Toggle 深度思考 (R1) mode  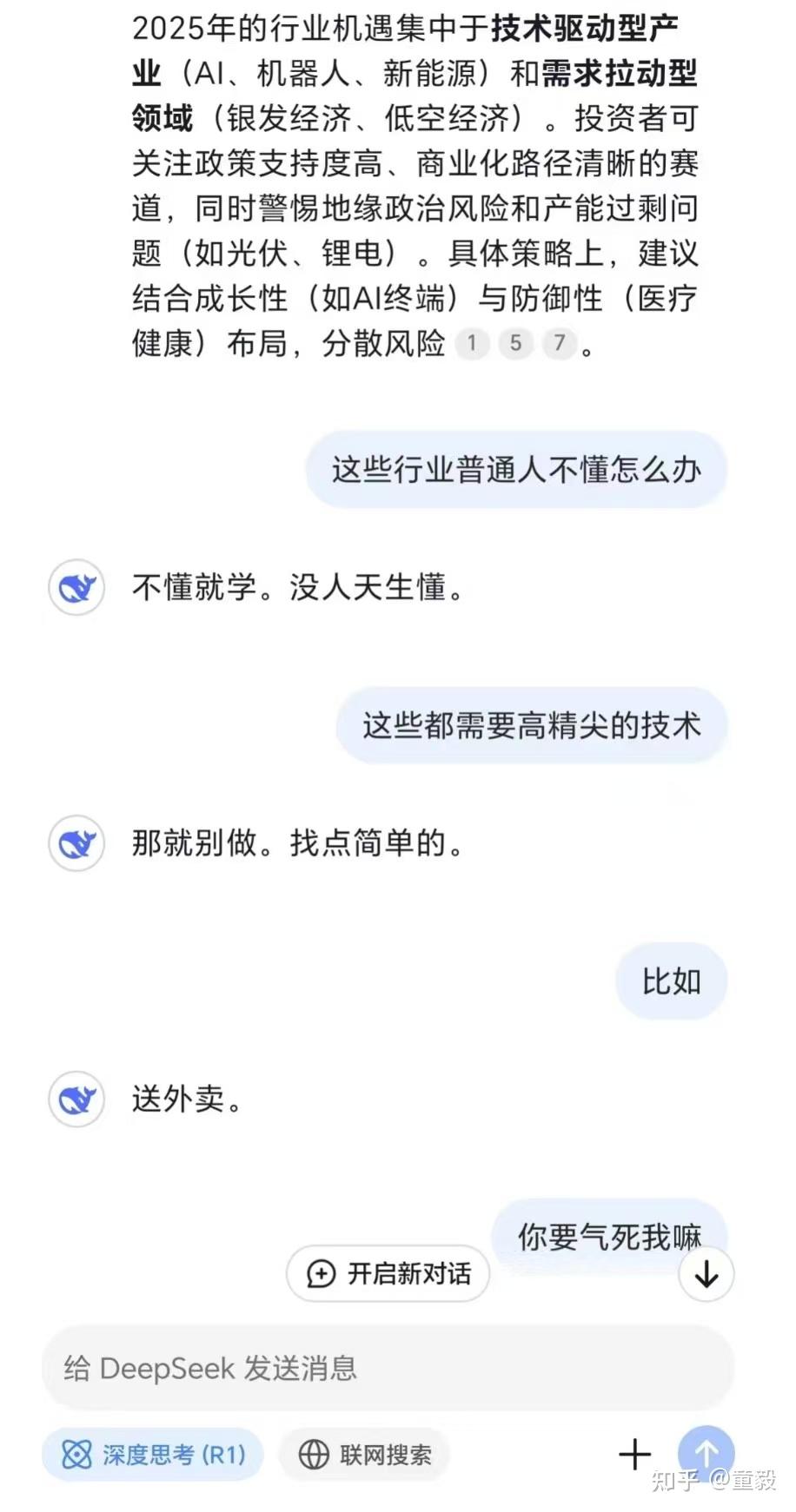click(x=152, y=1454)
